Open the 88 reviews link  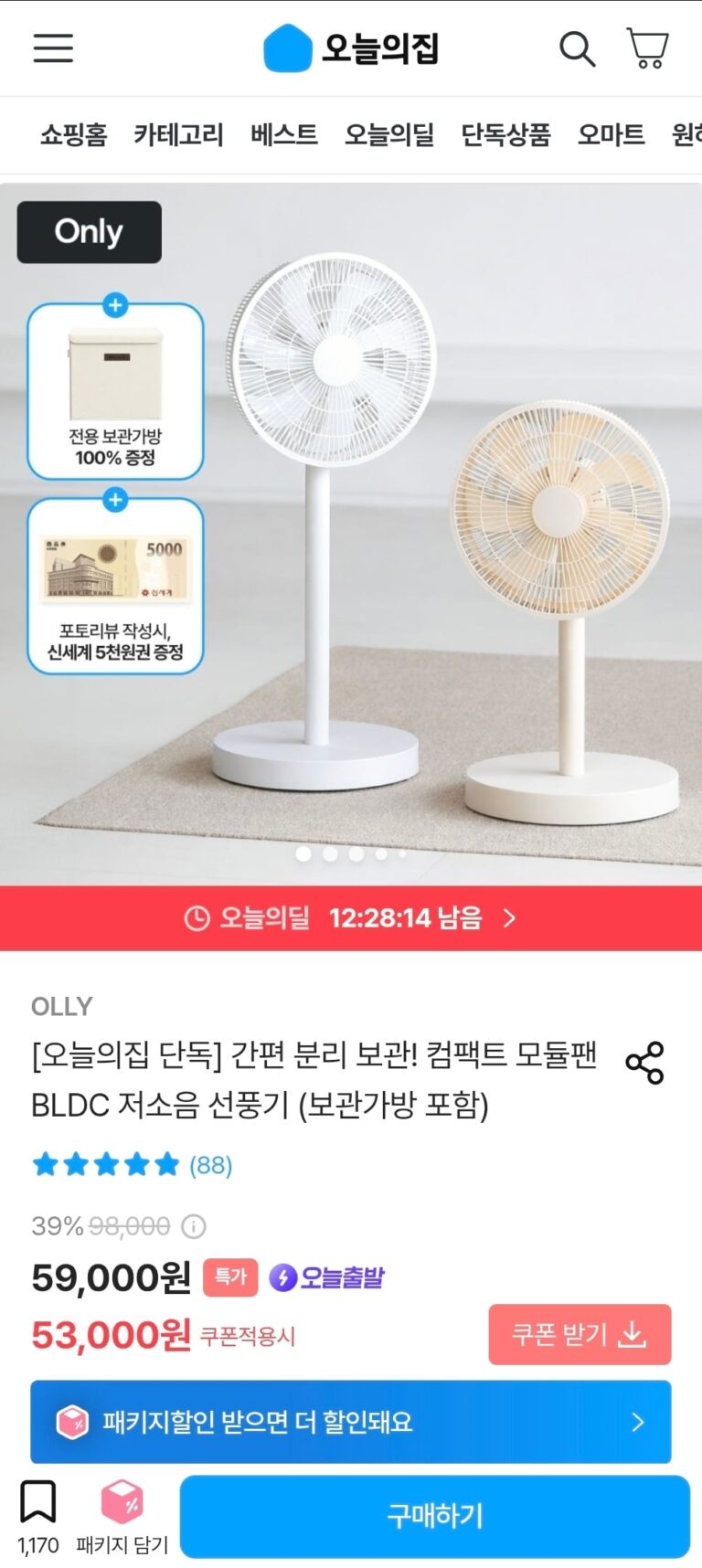click(x=210, y=1165)
